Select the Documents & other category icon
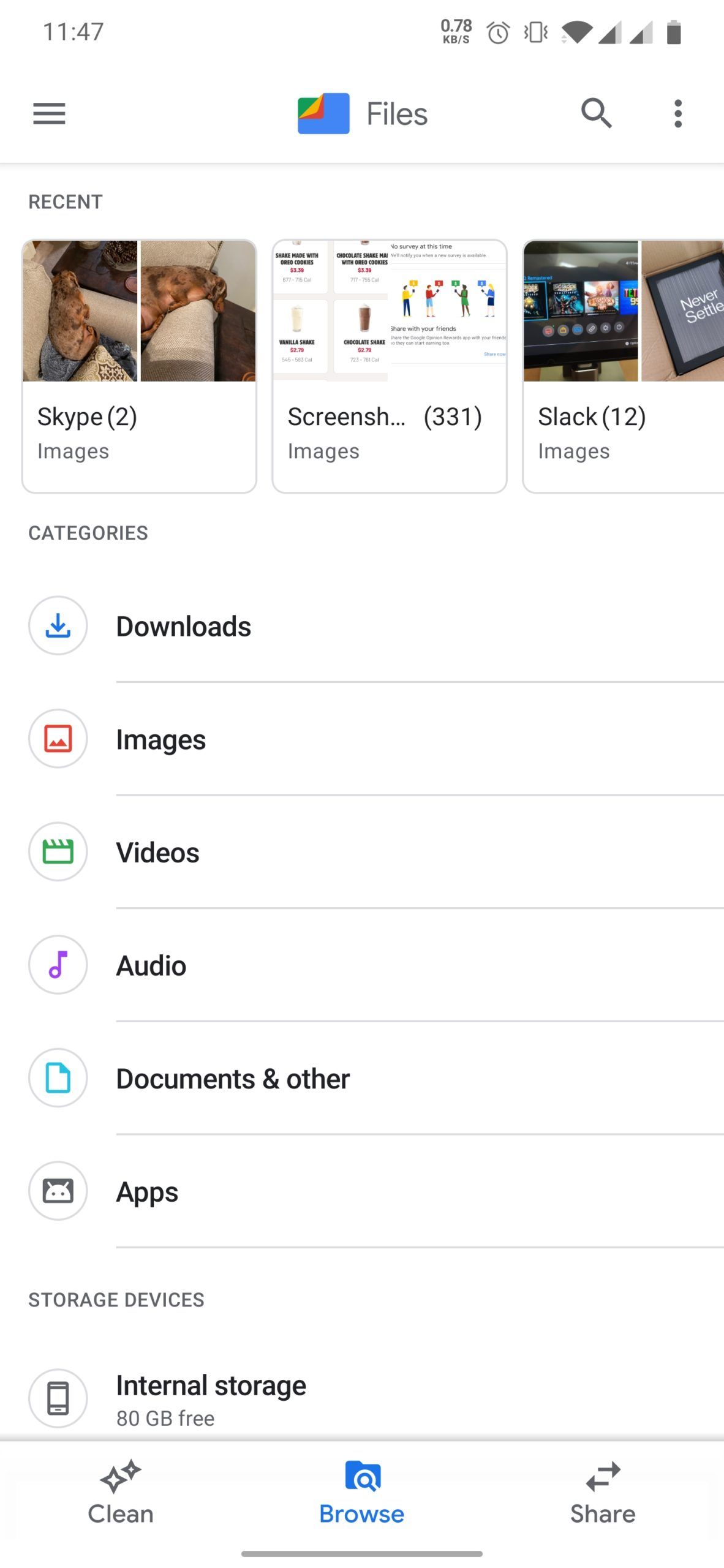 (x=58, y=1078)
